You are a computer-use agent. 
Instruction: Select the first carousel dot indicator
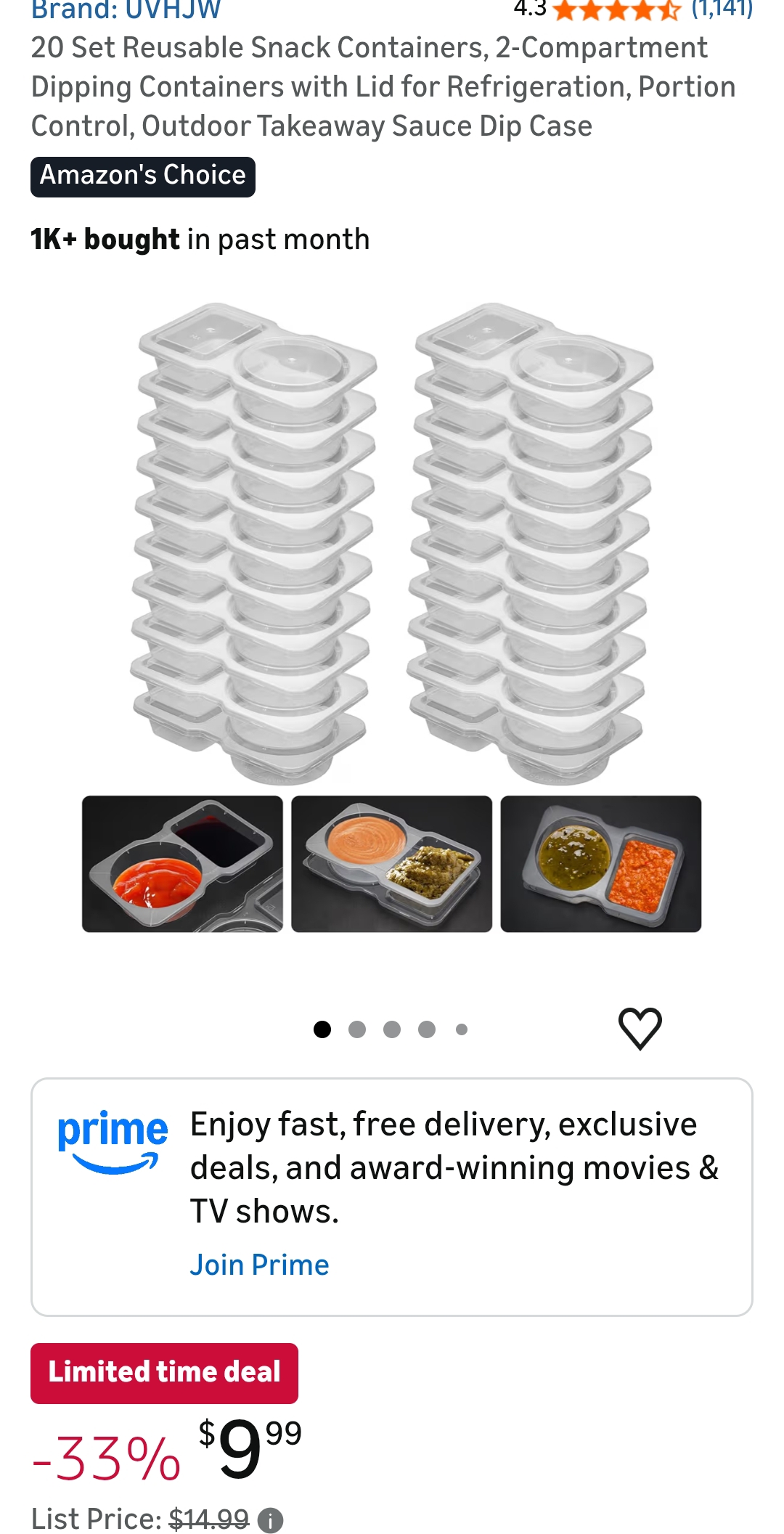coord(322,1029)
